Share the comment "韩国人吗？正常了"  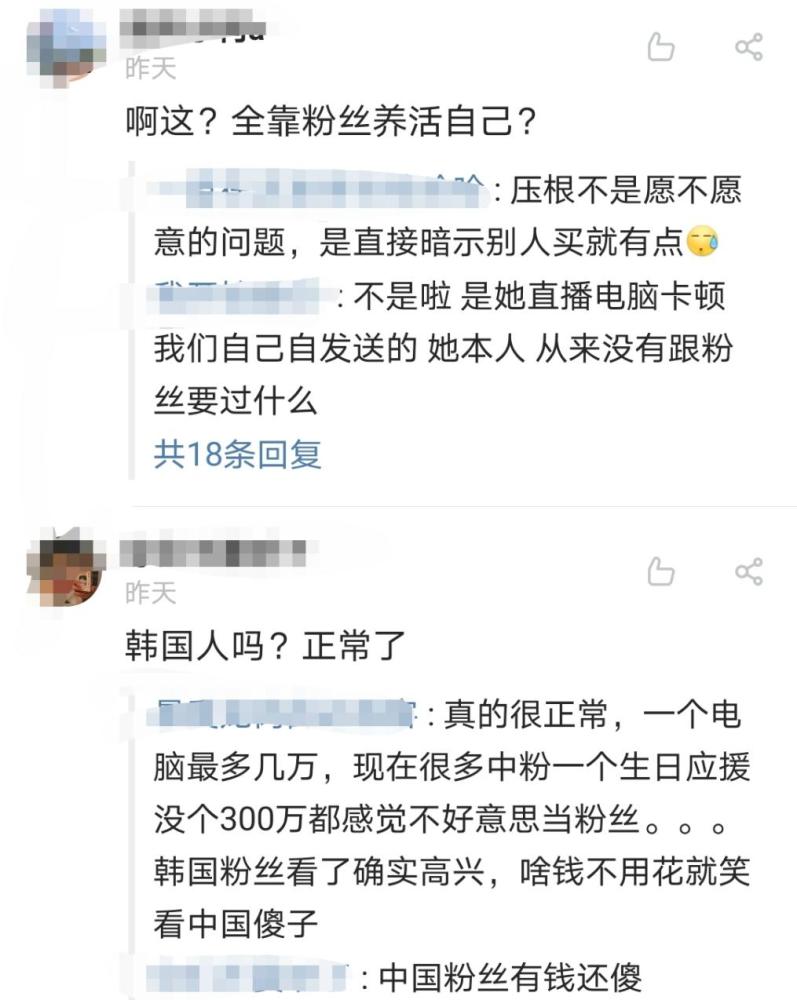pos(749,571)
